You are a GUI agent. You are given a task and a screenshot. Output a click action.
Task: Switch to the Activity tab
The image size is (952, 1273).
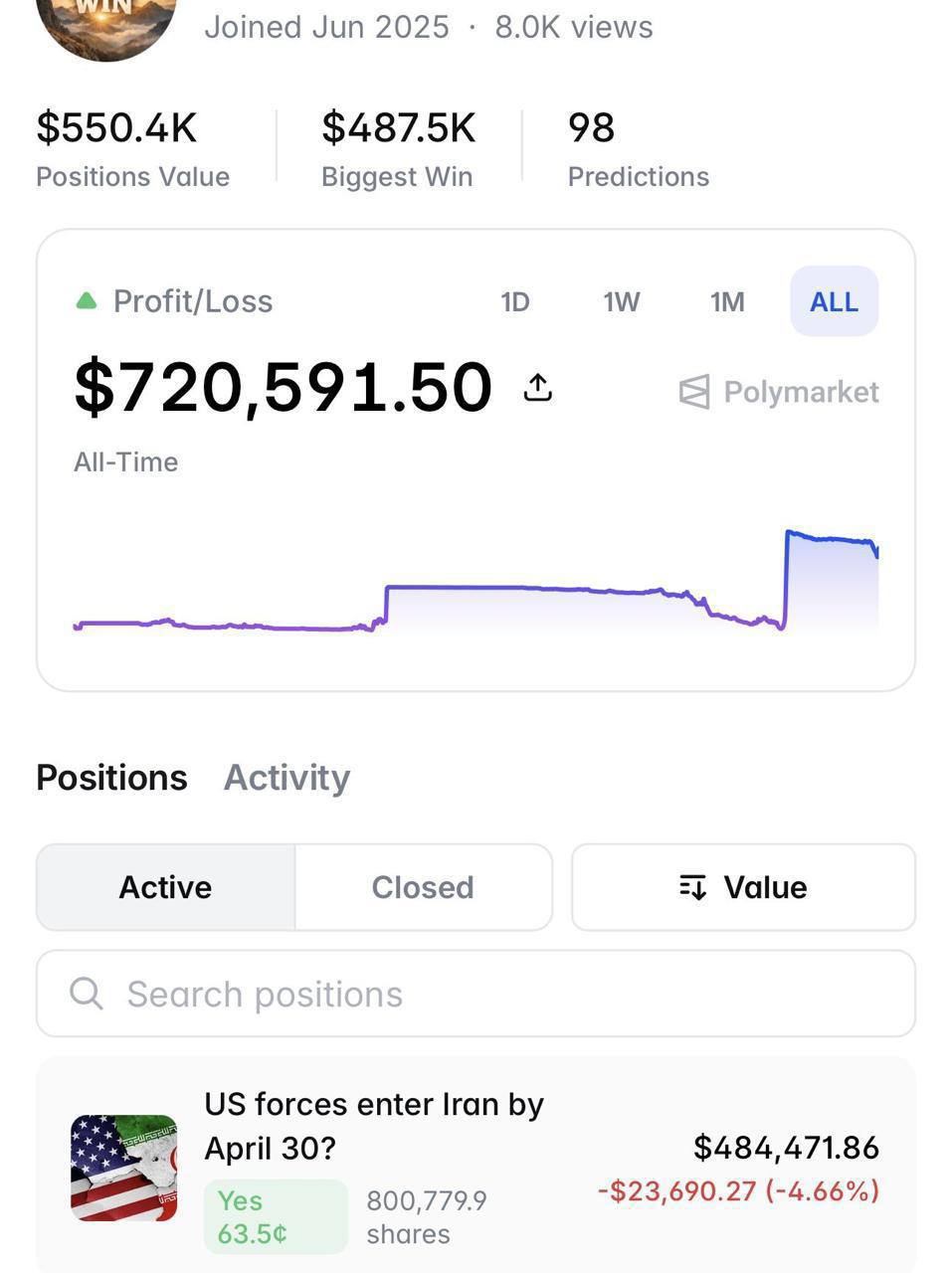286,778
